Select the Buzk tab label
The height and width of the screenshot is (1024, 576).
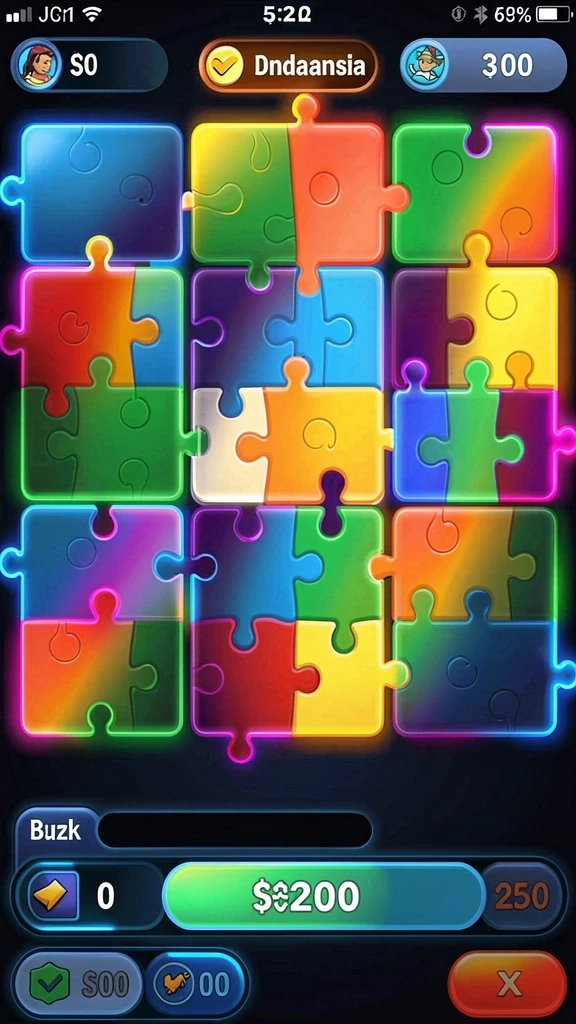56,830
